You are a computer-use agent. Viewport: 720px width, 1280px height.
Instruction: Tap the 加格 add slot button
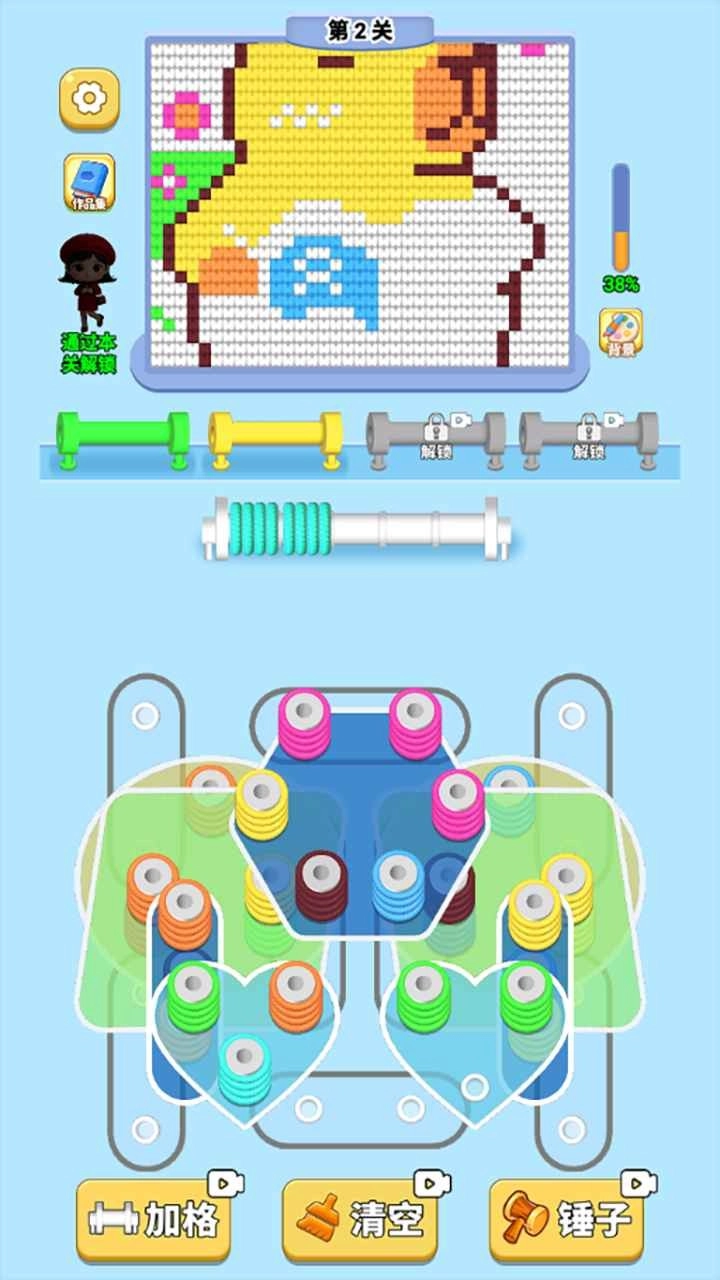click(160, 1219)
